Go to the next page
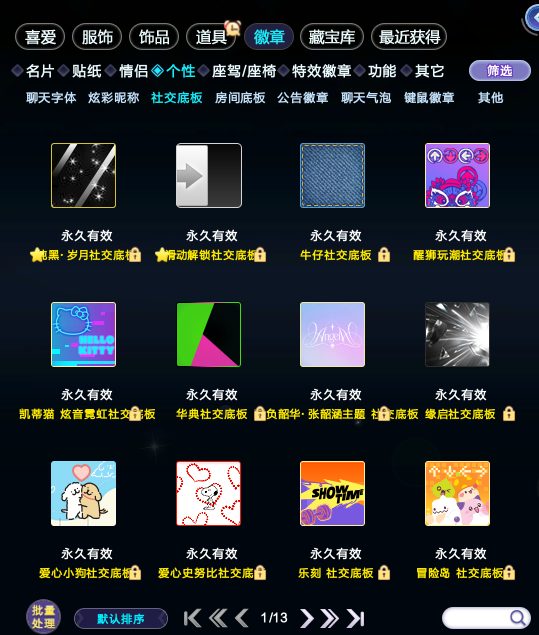This screenshot has height=635, width=539. (307, 618)
